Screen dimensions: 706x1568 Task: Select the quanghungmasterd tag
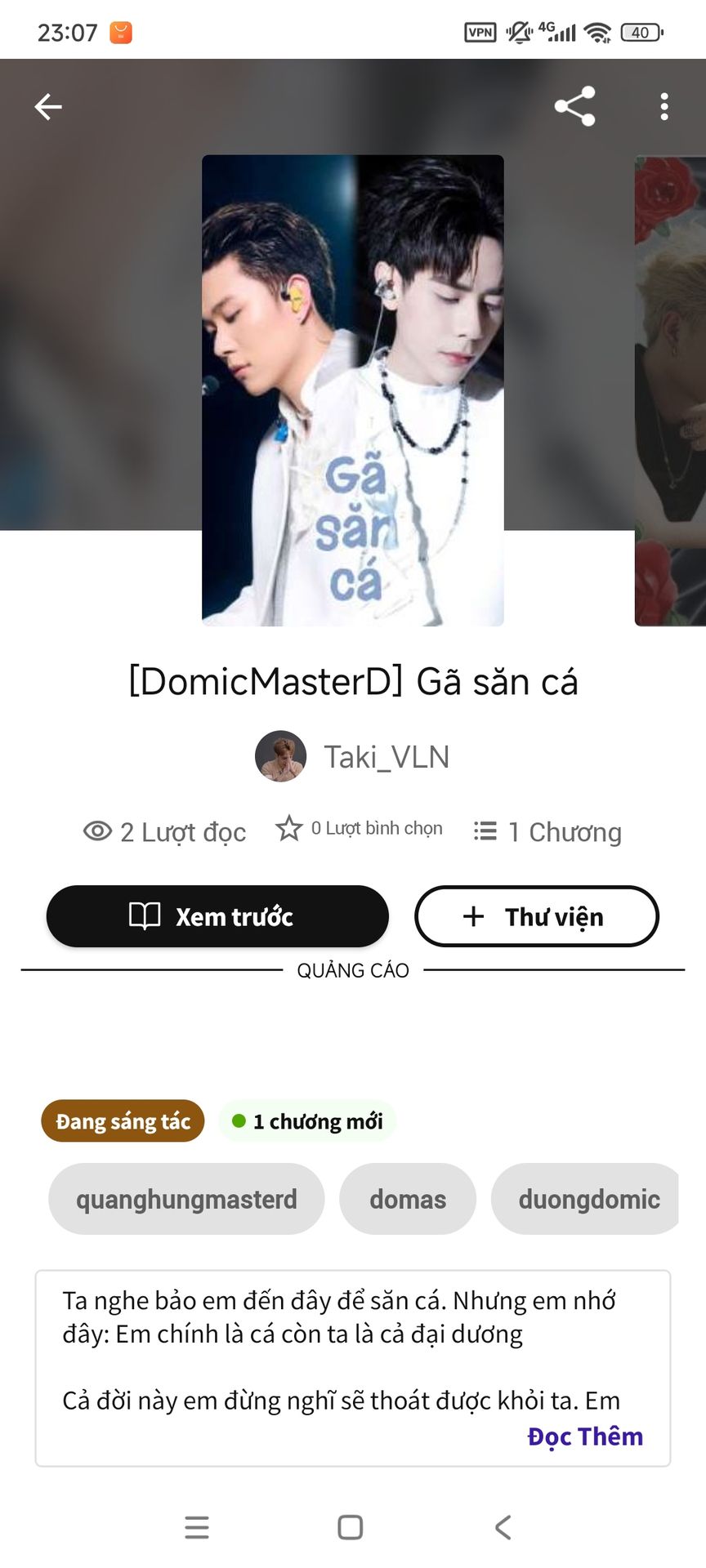[x=186, y=1199]
